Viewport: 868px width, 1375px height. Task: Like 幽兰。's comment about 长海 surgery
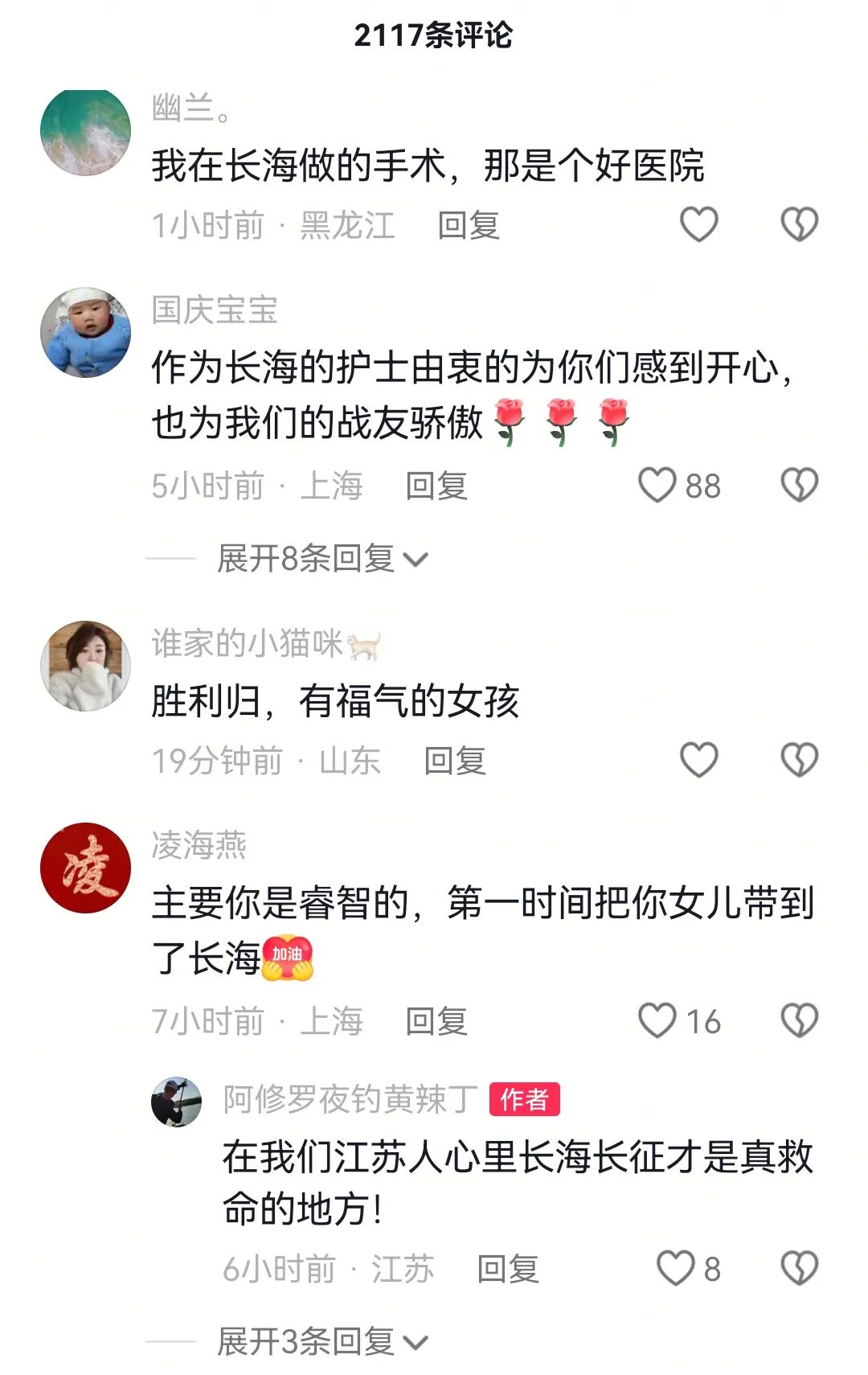click(x=698, y=224)
